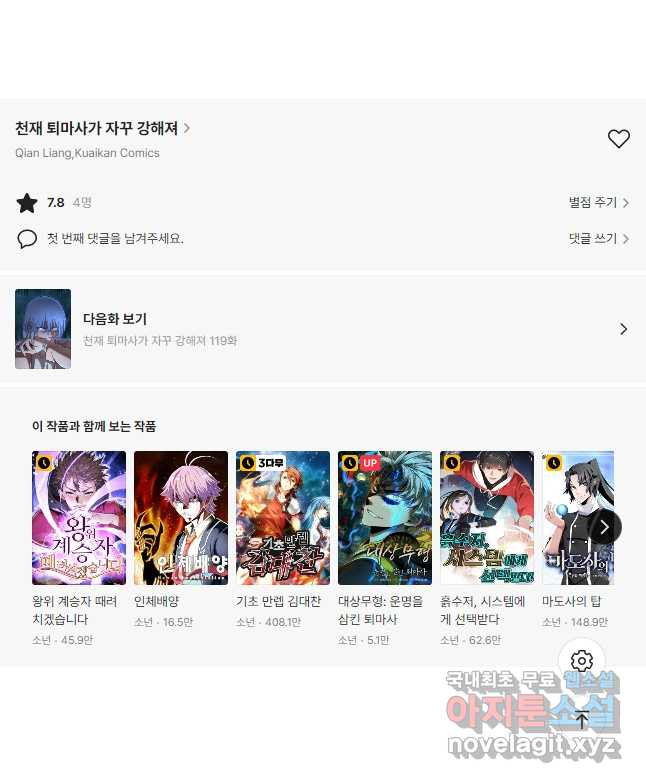Open 왕위 계승자 때려치겠습니다 comic
Viewport: 646px width, 783px height.
pyautogui.click(x=79, y=518)
